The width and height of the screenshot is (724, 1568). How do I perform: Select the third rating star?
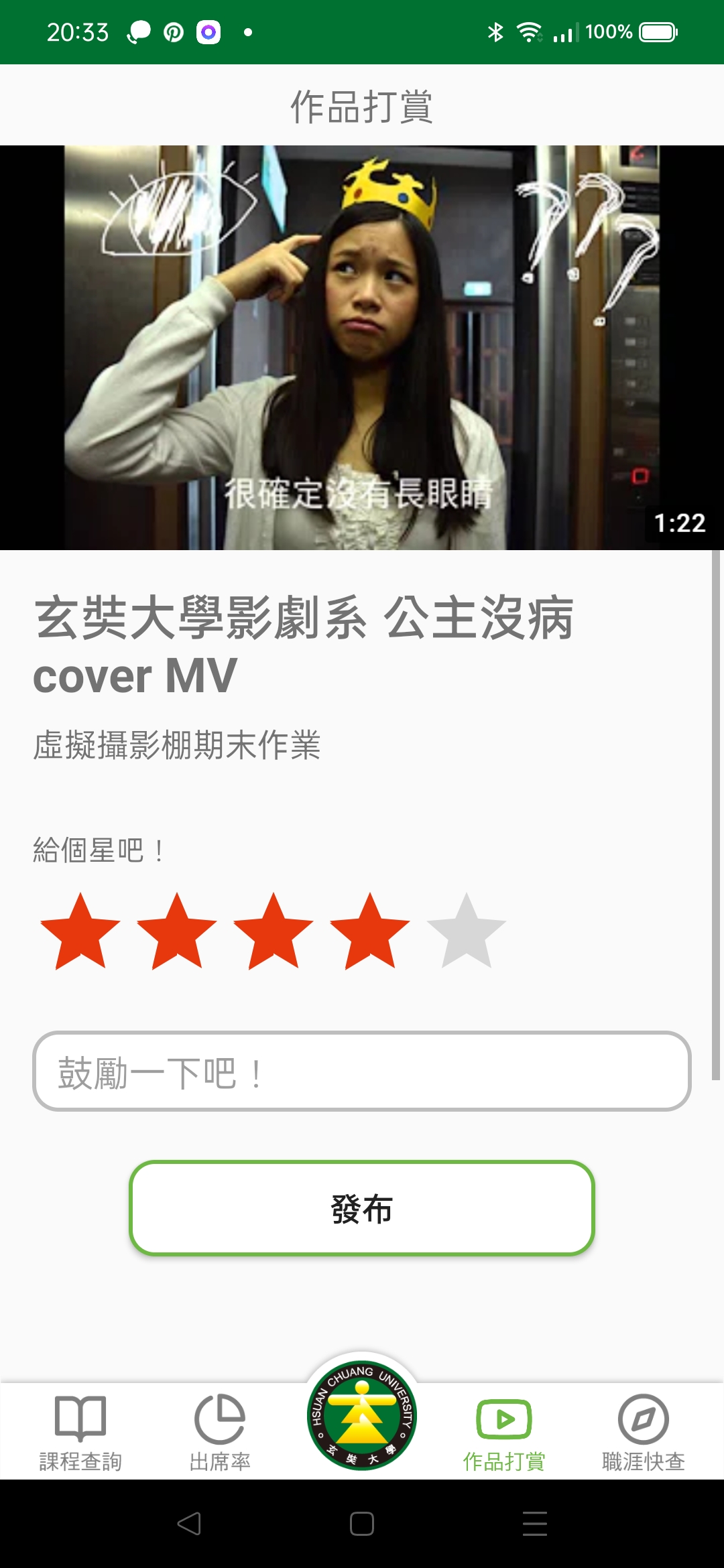(274, 931)
